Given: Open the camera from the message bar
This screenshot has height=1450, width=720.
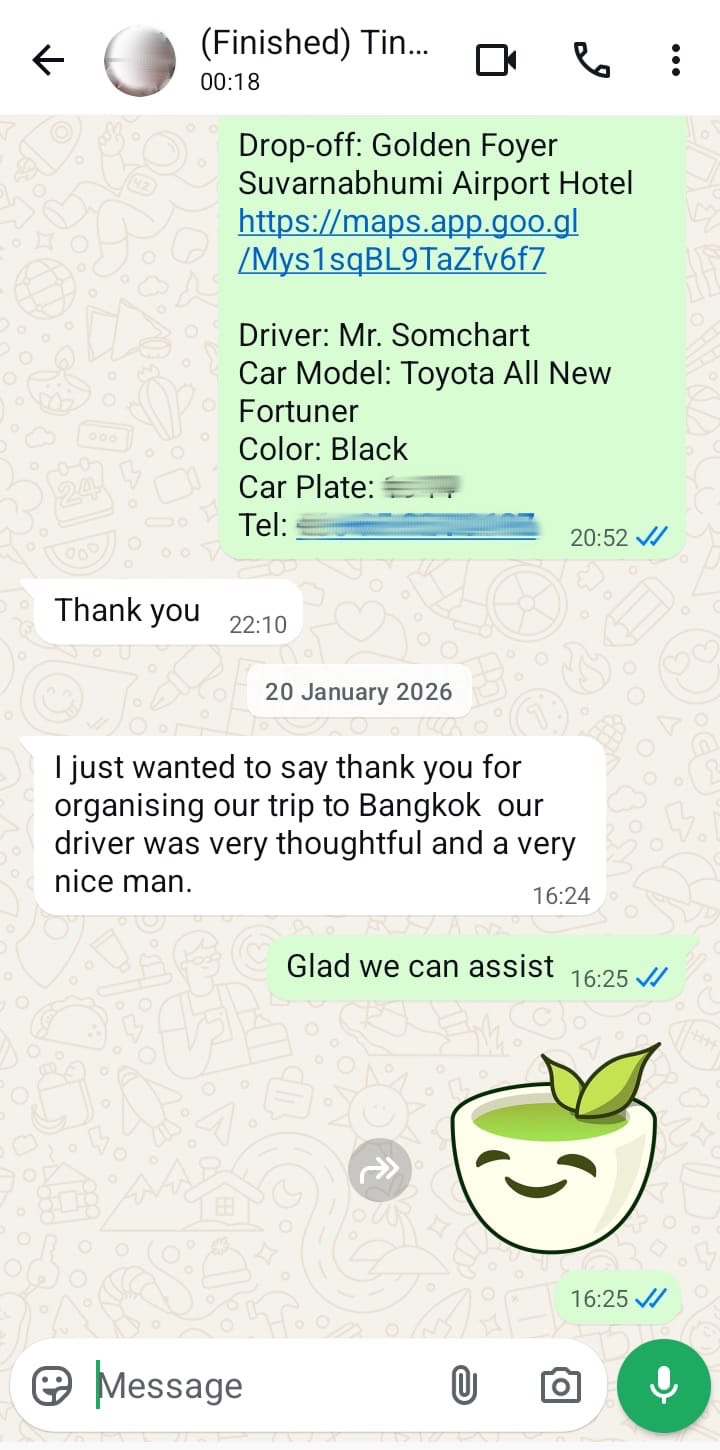Looking at the screenshot, I should click(x=560, y=1385).
